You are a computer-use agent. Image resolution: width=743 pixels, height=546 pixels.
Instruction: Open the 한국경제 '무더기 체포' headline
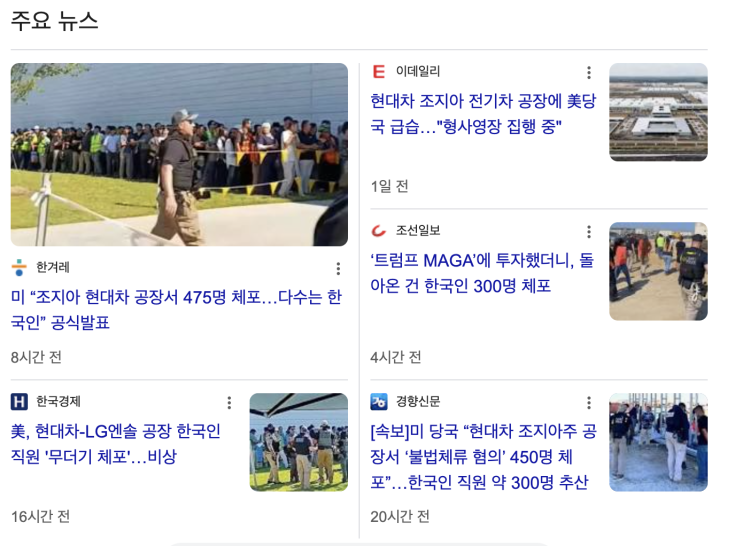[x=116, y=444]
